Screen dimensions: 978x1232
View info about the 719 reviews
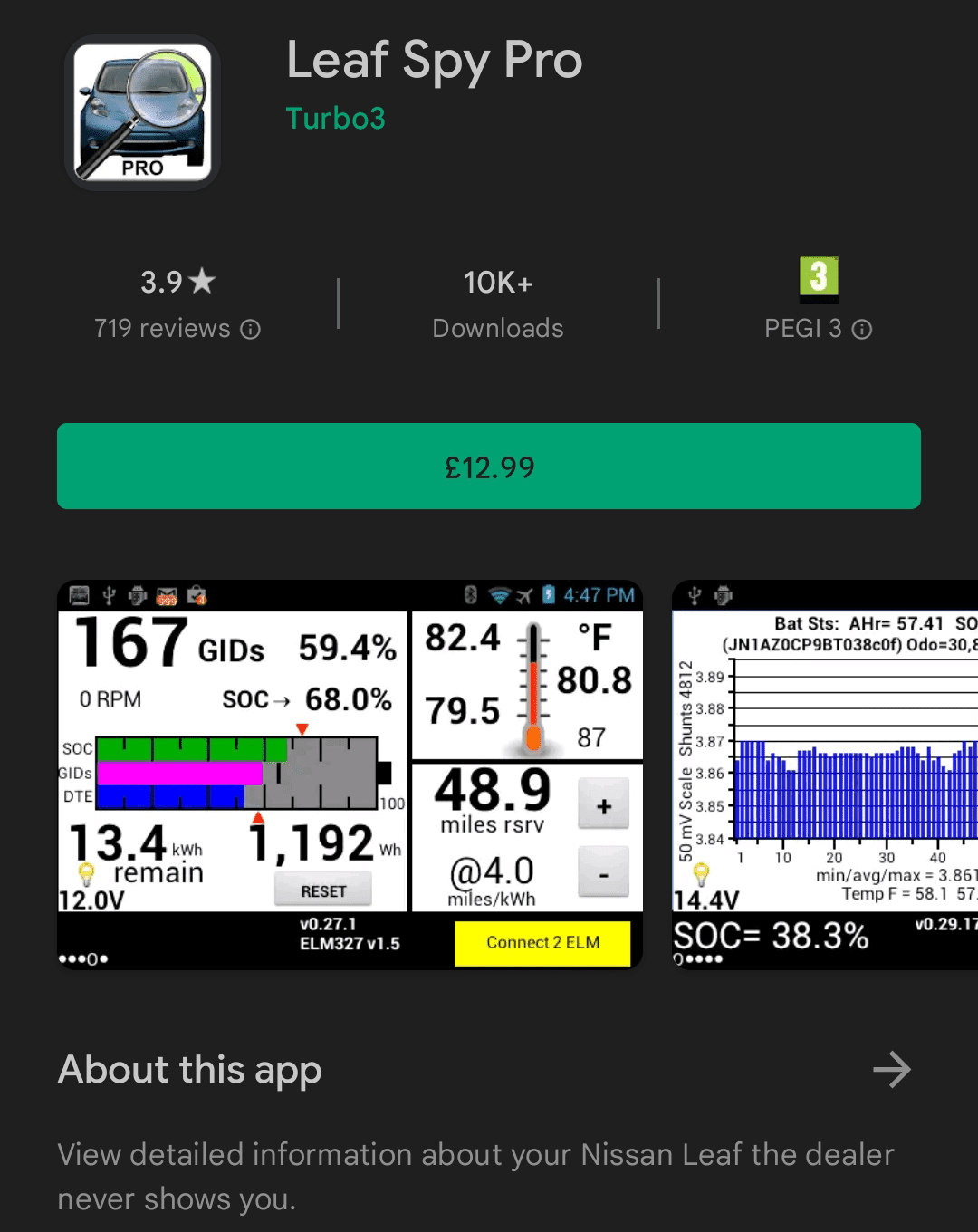[x=251, y=330]
